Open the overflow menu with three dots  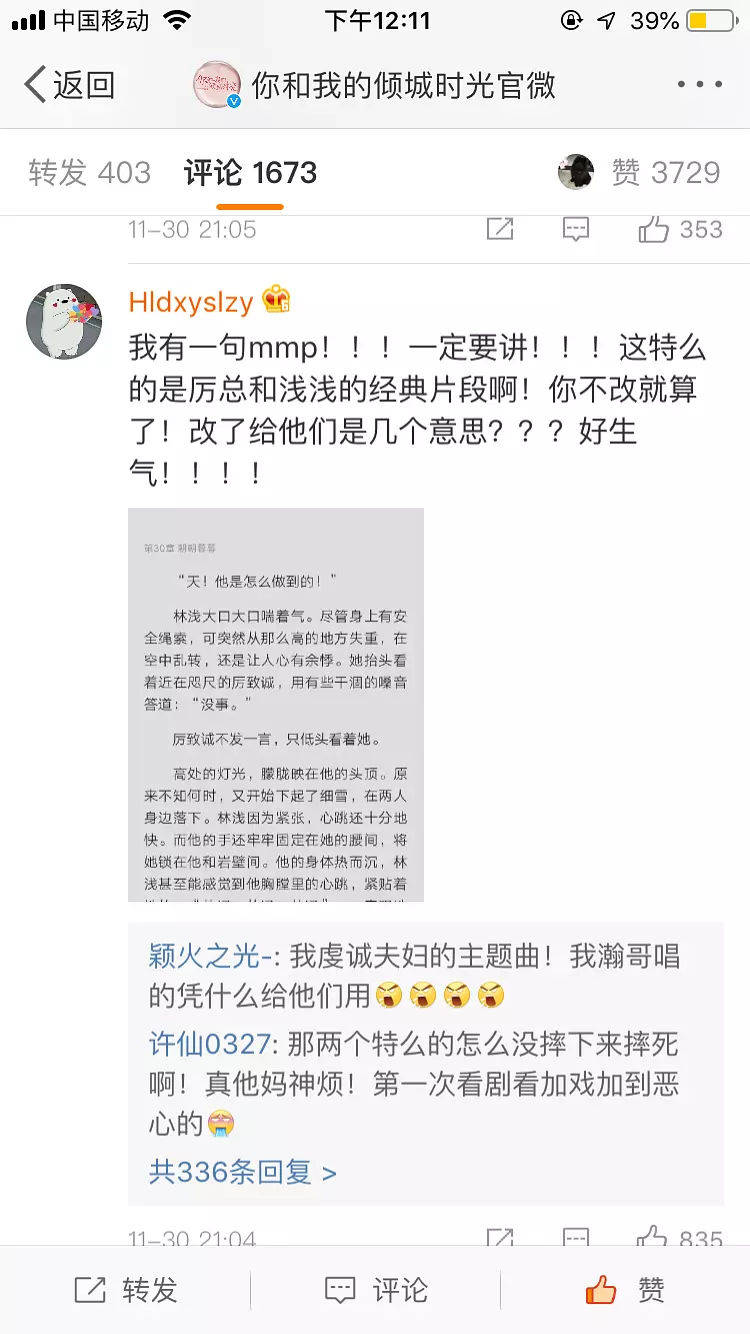(699, 85)
